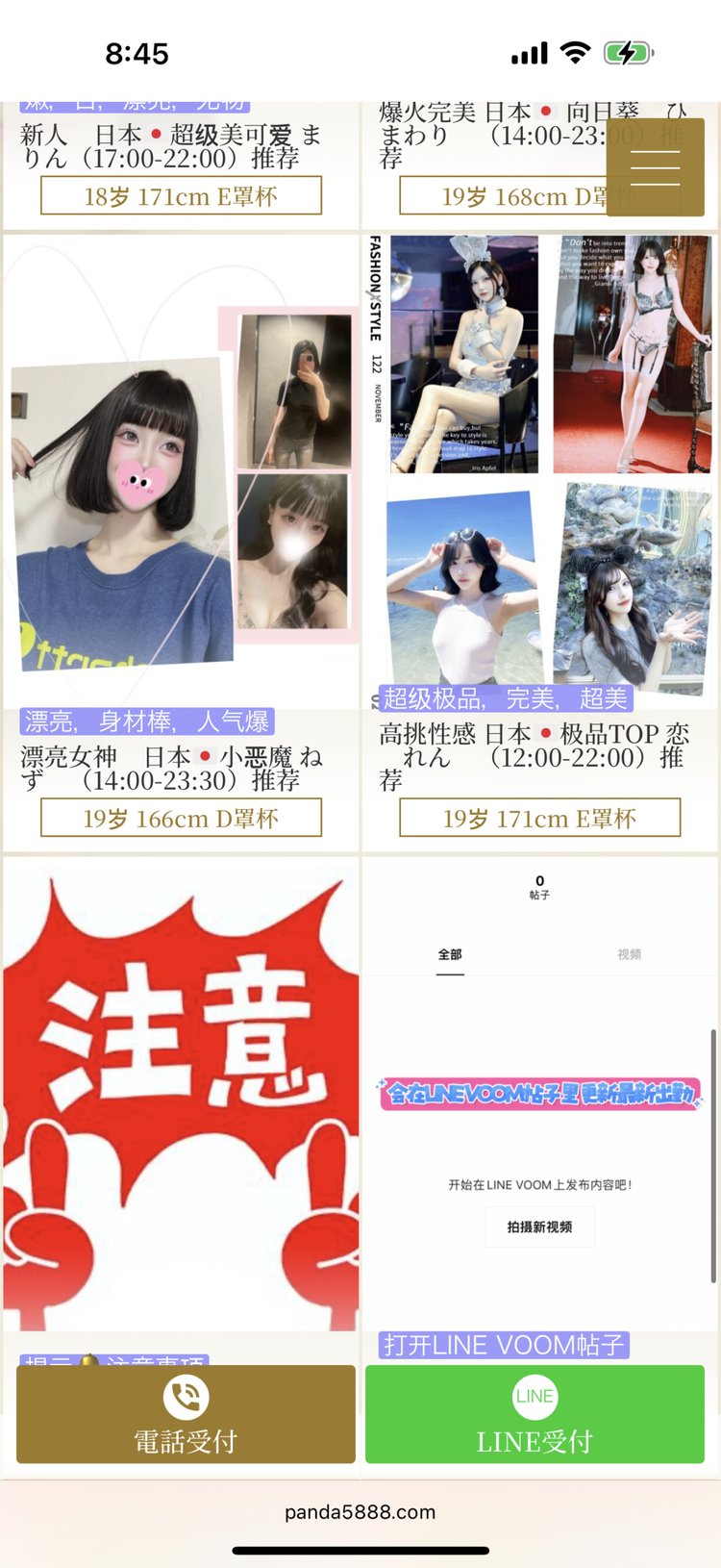Open the red 注意 notice tile
This screenshot has height=1568, width=721.
click(181, 1097)
